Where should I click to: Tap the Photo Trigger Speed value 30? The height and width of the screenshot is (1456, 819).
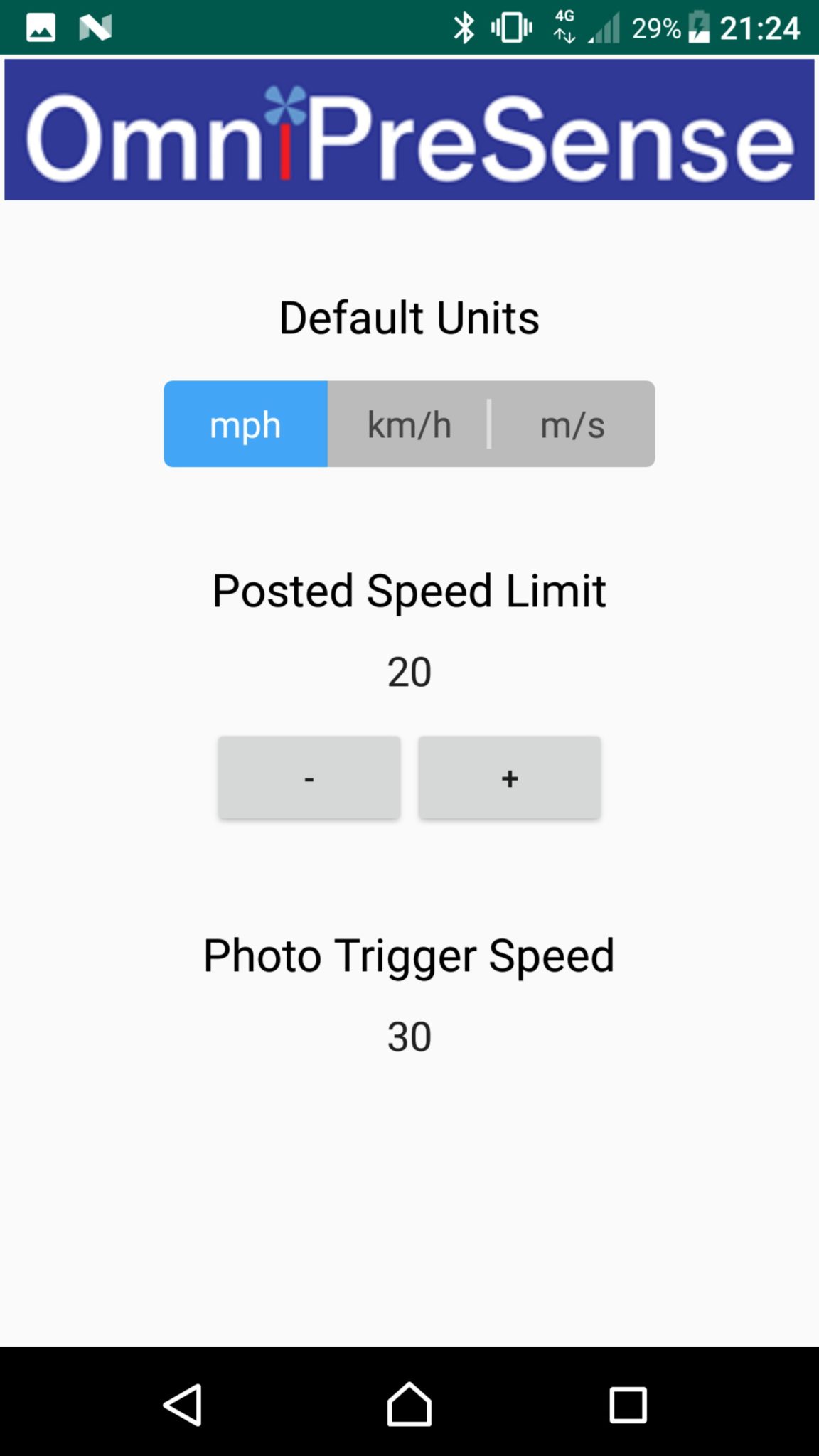pyautogui.click(x=409, y=1037)
